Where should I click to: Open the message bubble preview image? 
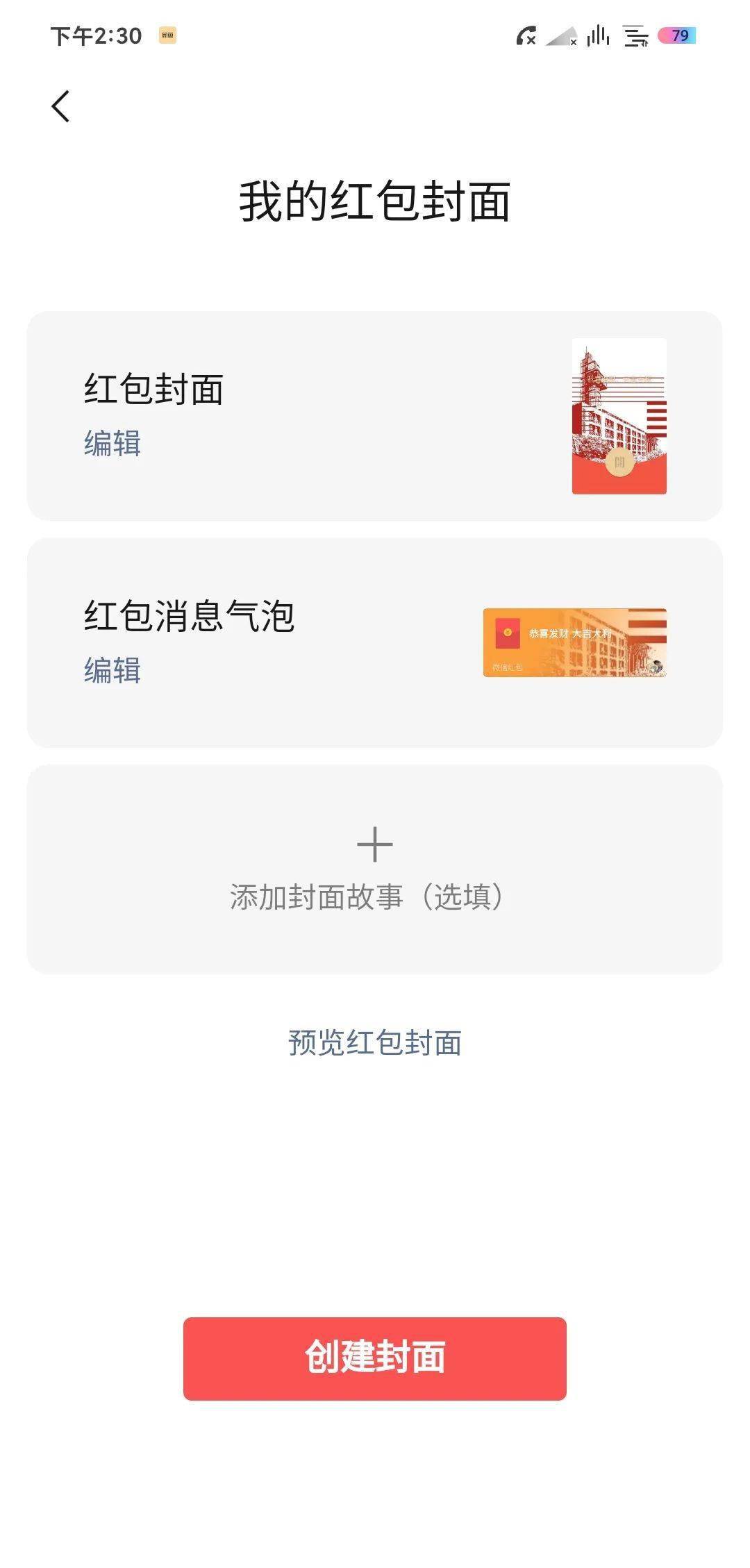pyautogui.click(x=574, y=642)
